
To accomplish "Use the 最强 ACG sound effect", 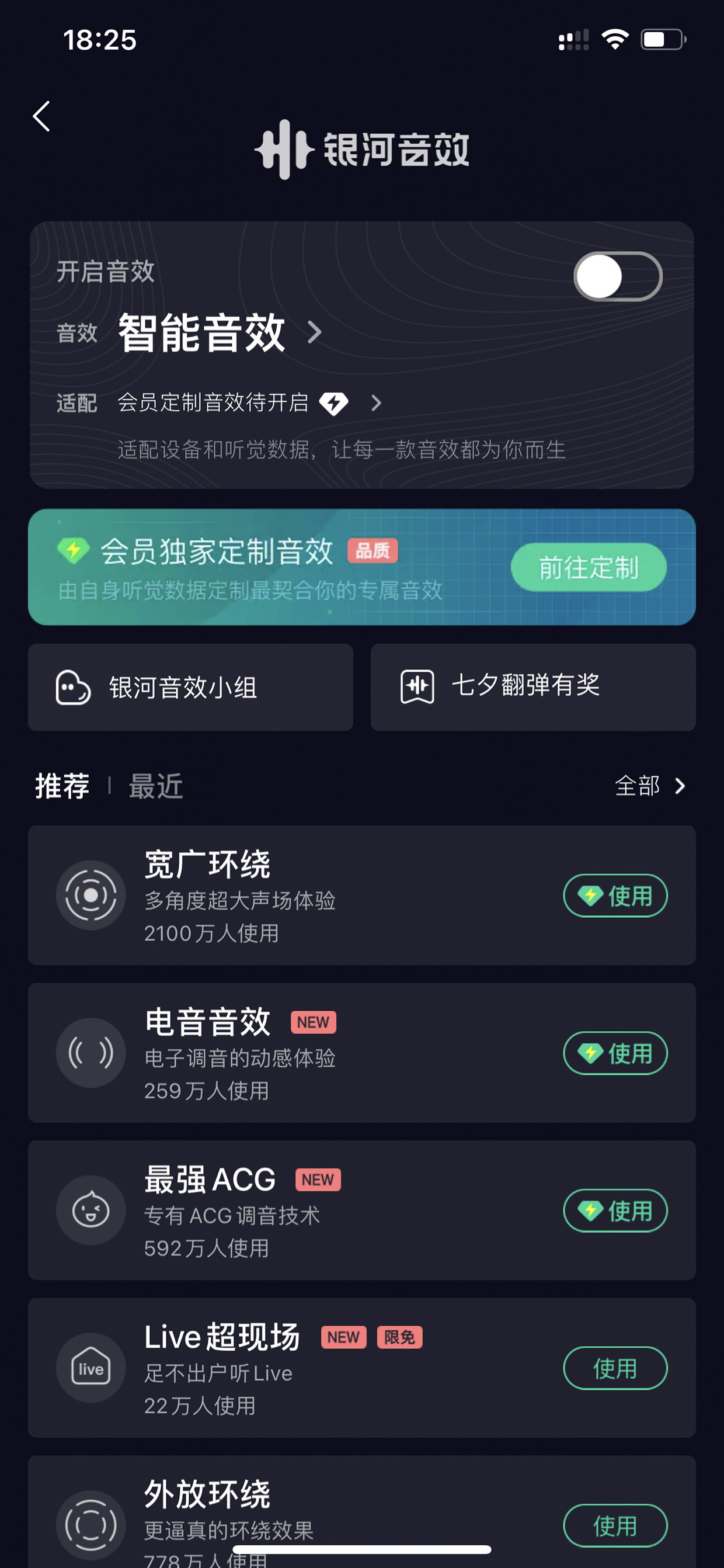I will [x=615, y=1210].
